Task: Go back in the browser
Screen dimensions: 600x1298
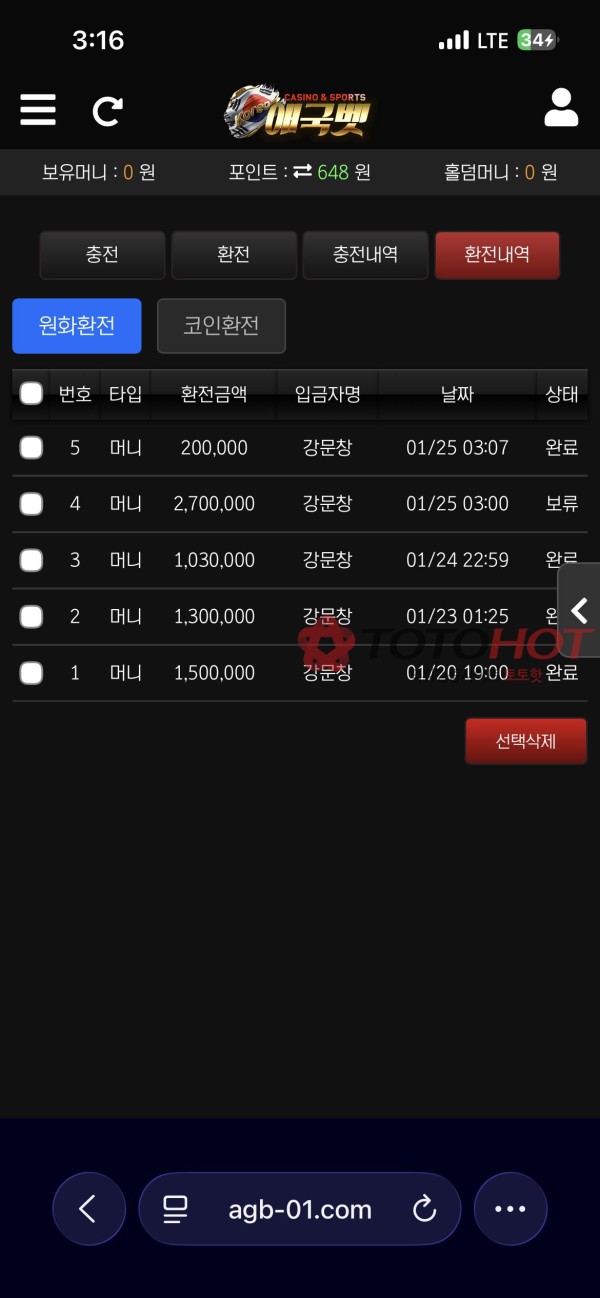Action: tap(88, 1209)
